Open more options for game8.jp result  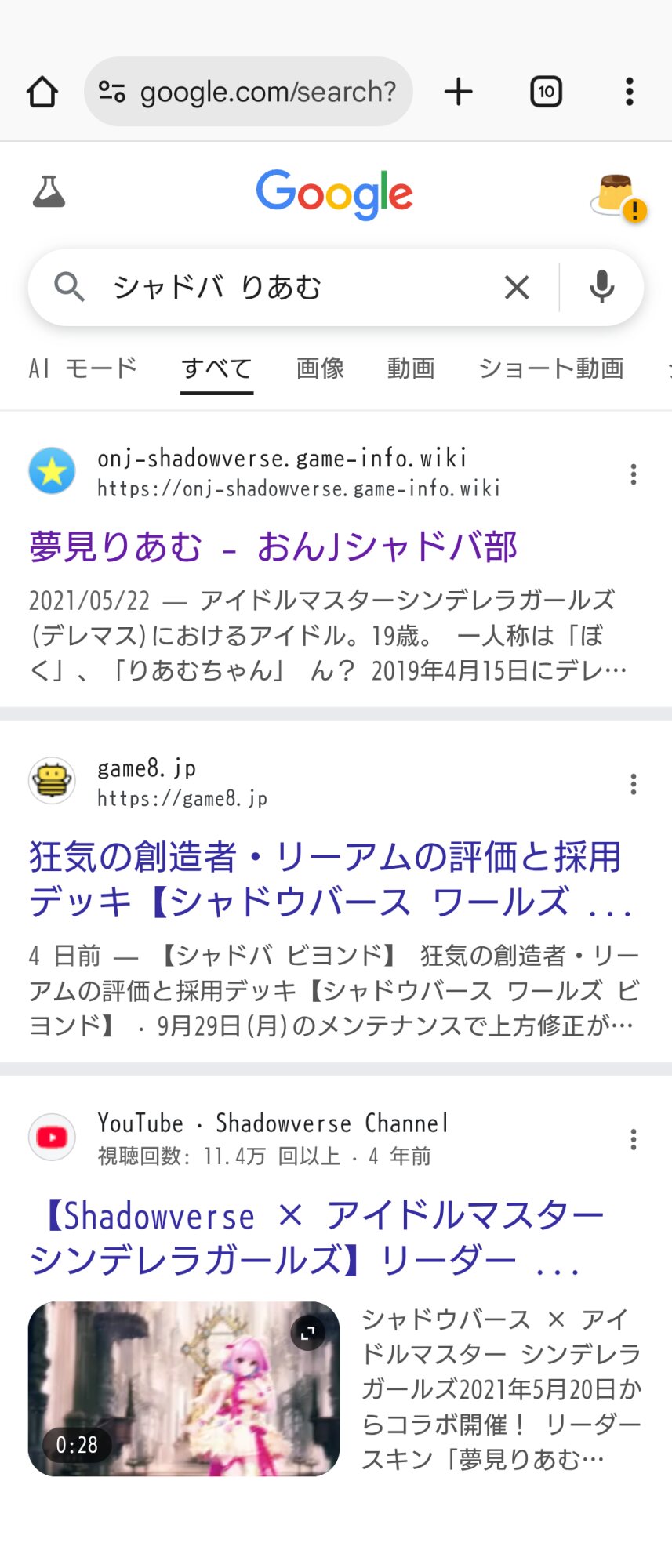click(x=633, y=784)
